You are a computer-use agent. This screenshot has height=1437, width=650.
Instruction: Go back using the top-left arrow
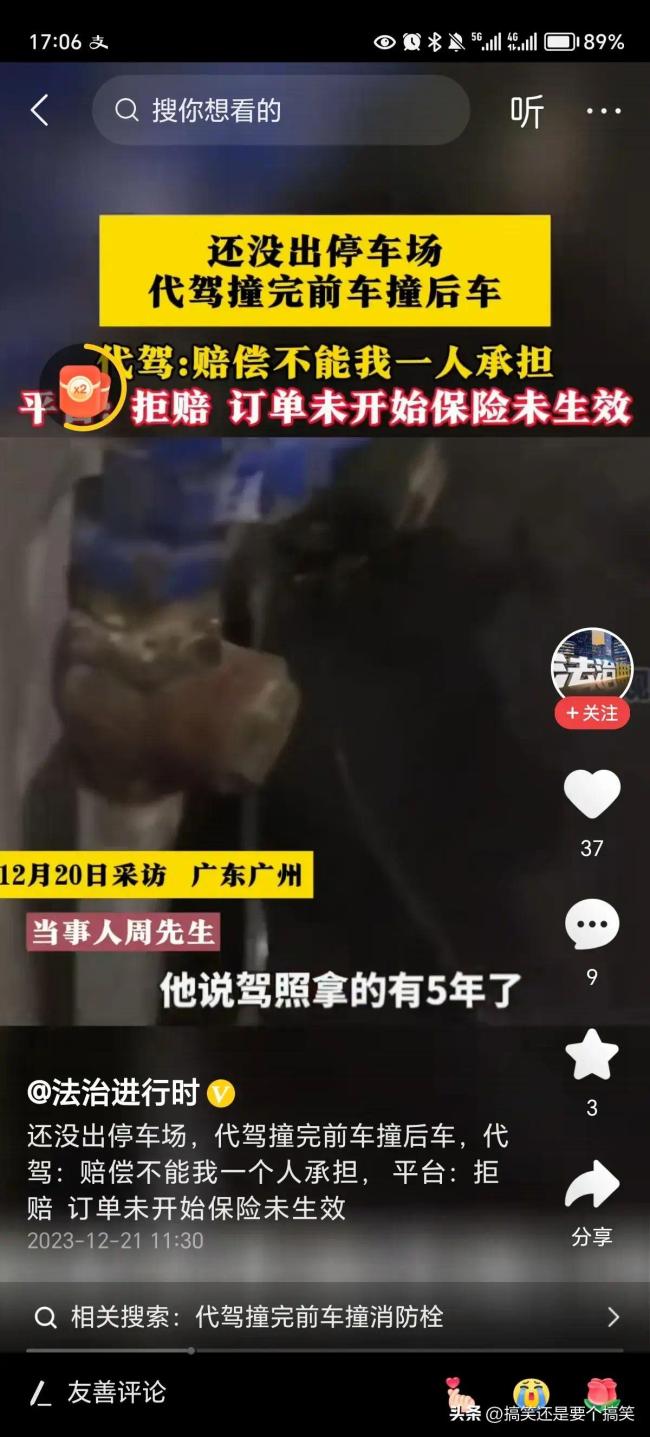(39, 110)
